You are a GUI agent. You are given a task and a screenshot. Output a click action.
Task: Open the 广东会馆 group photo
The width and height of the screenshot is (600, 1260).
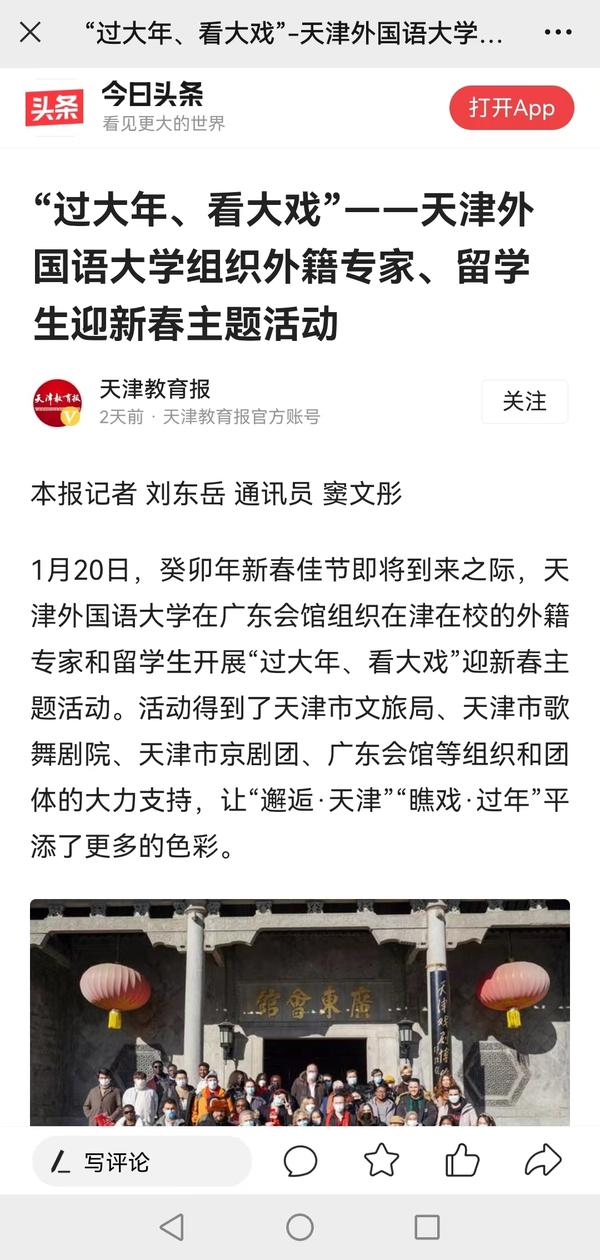tap(300, 1012)
